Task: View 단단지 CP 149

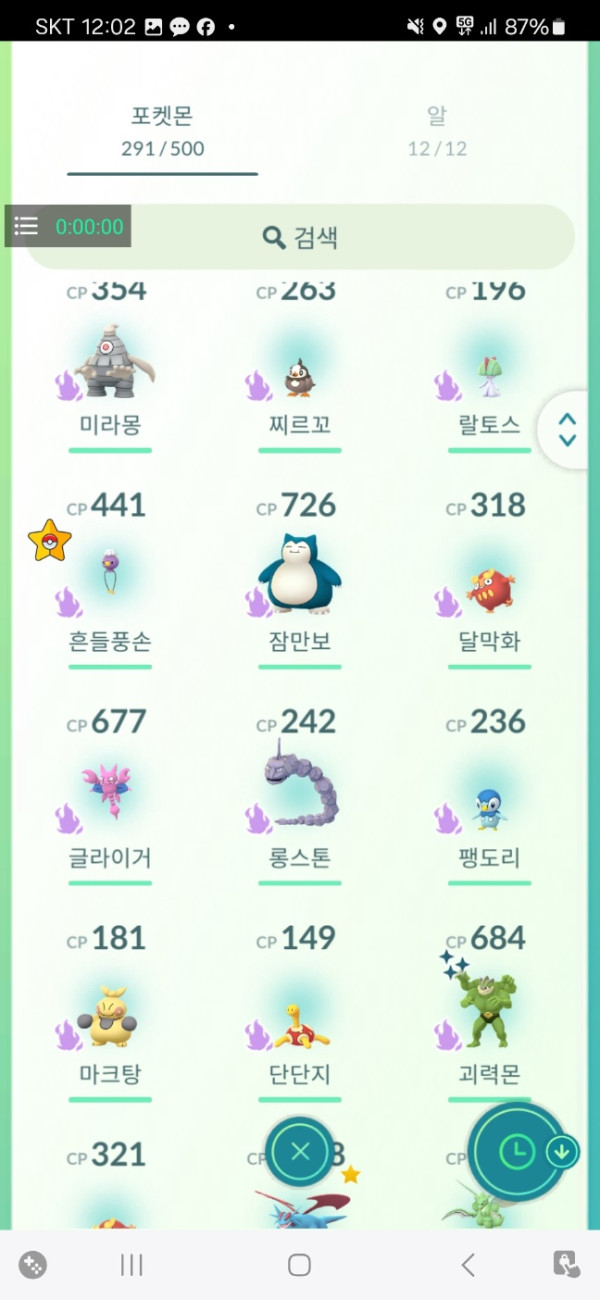Action: pyautogui.click(x=299, y=1020)
